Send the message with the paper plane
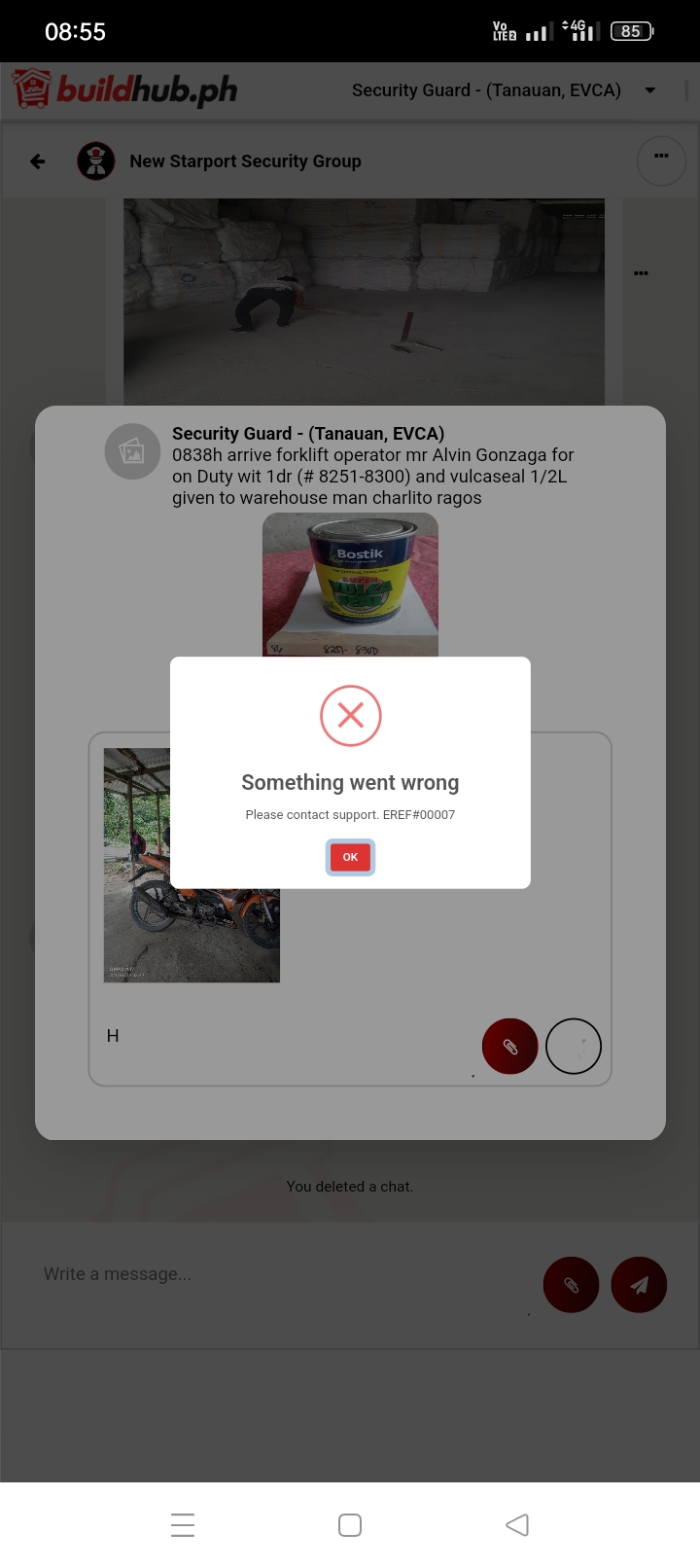 (x=639, y=1285)
